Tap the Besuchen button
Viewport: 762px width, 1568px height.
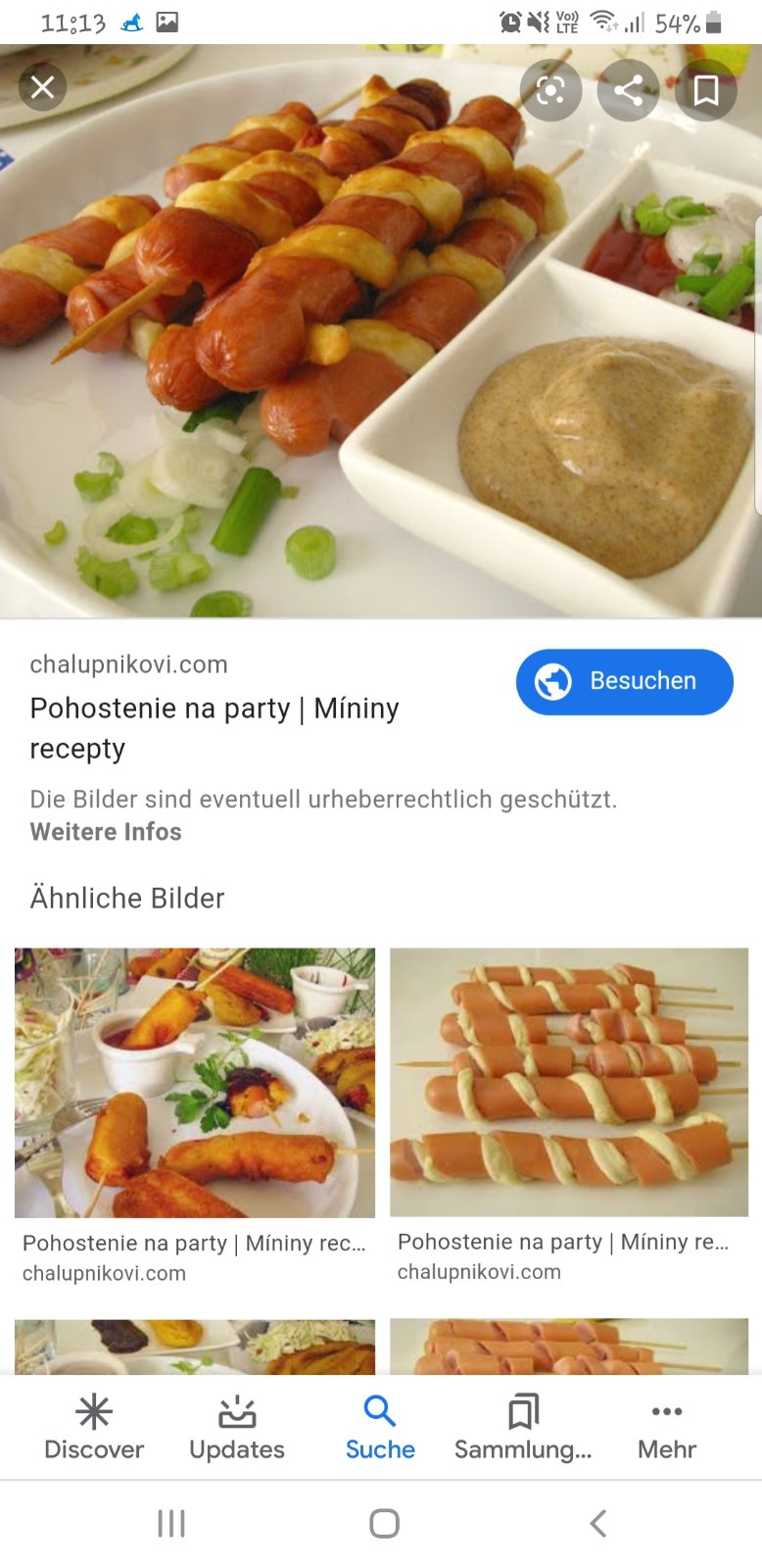[624, 681]
